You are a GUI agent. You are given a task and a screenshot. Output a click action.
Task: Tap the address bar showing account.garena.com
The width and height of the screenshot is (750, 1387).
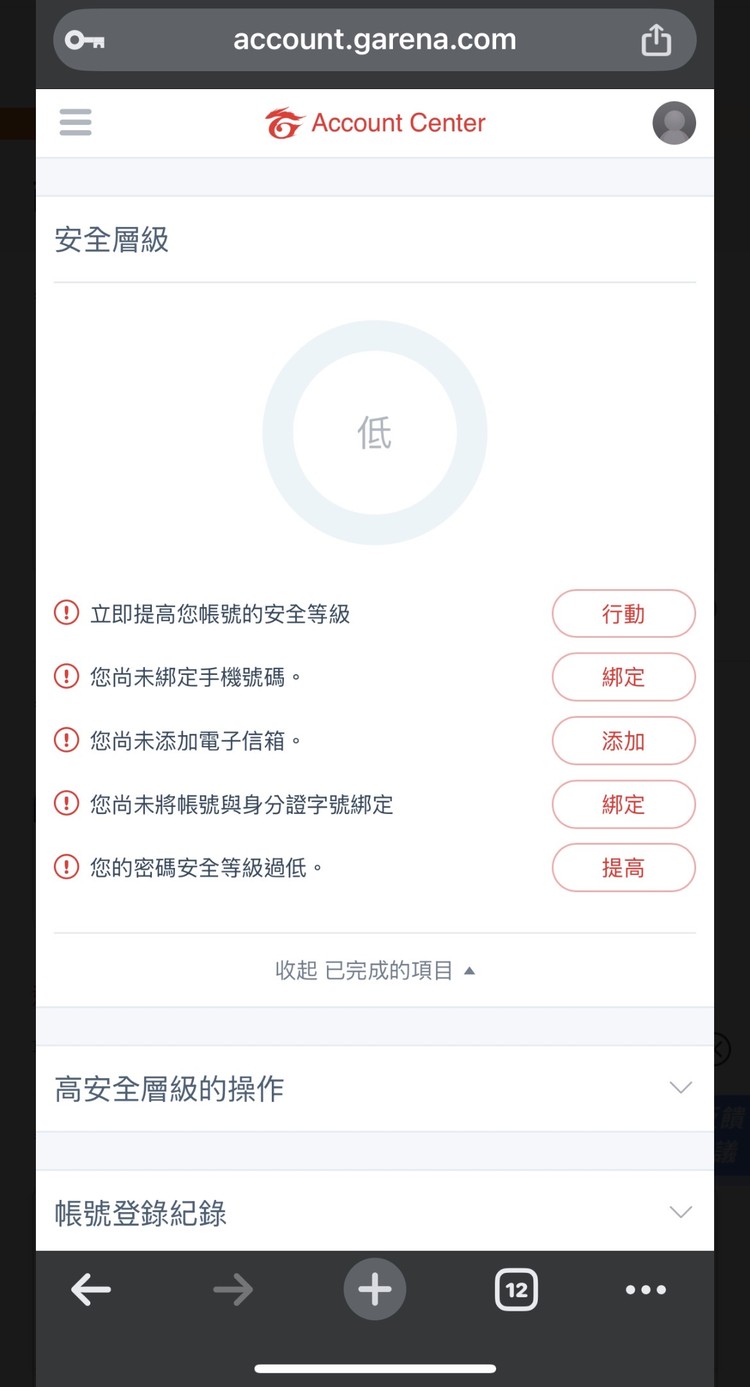point(374,39)
